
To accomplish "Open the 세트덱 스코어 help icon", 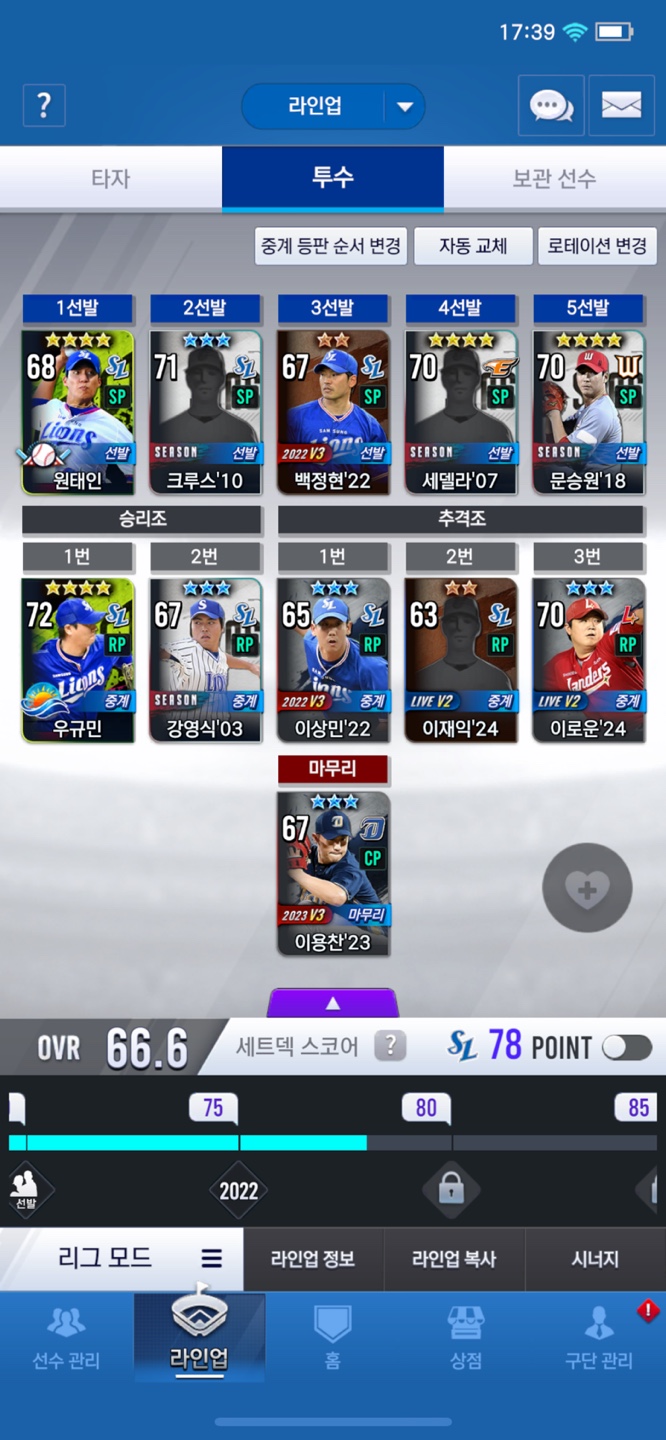I will click(x=390, y=1047).
